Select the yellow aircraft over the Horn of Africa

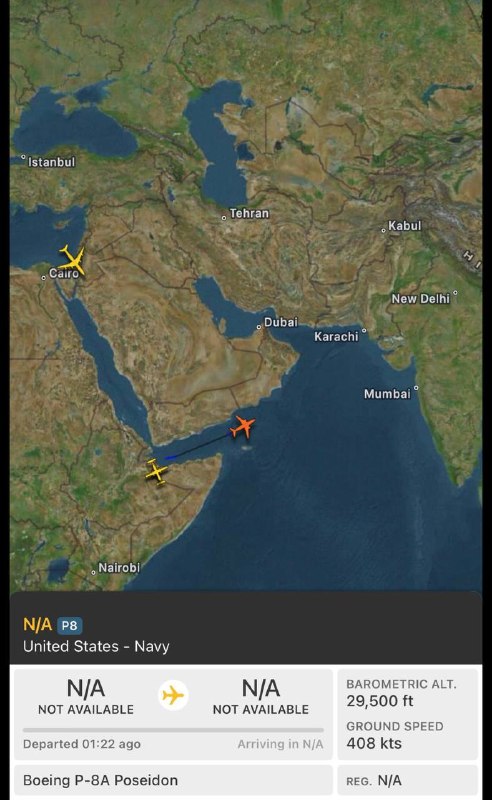[156, 472]
